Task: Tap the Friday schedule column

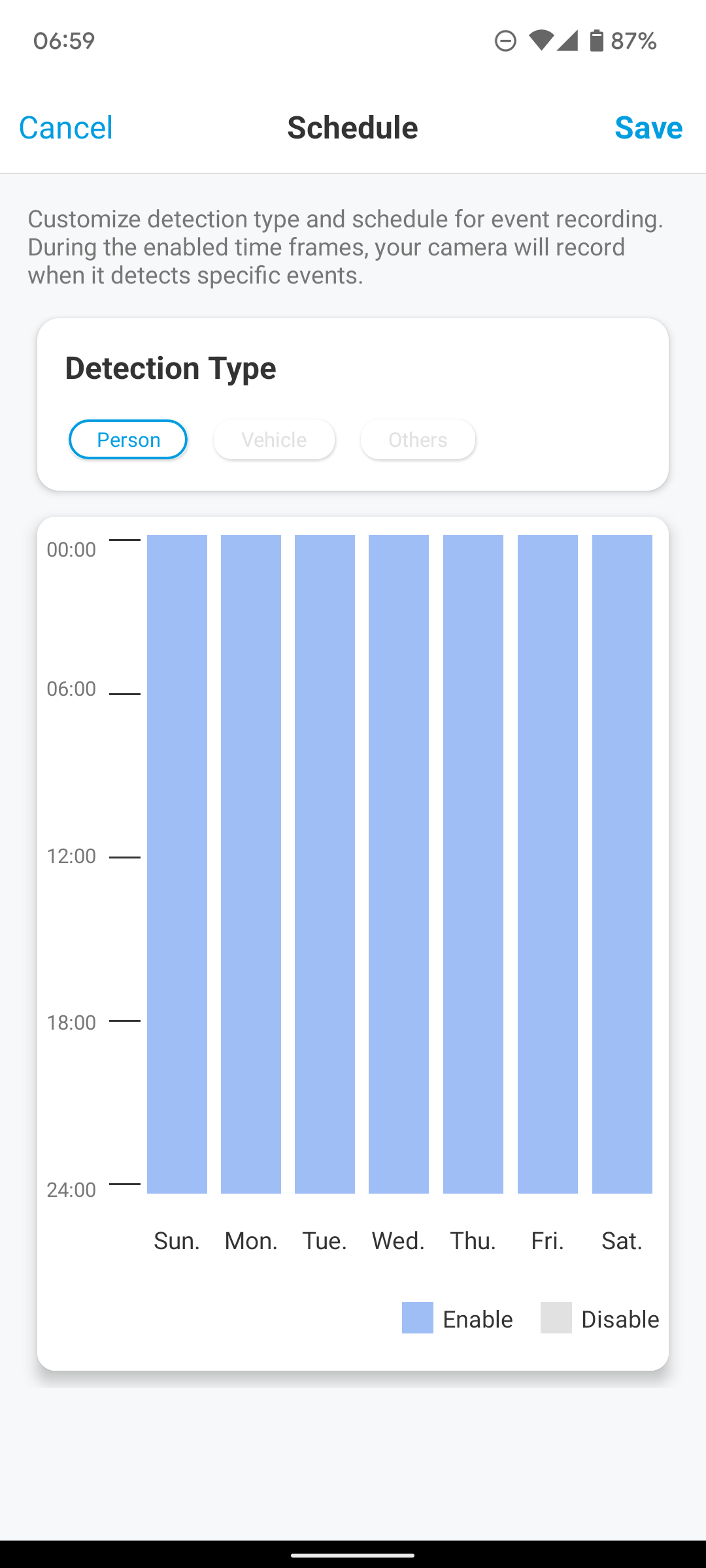Action: click(x=548, y=864)
